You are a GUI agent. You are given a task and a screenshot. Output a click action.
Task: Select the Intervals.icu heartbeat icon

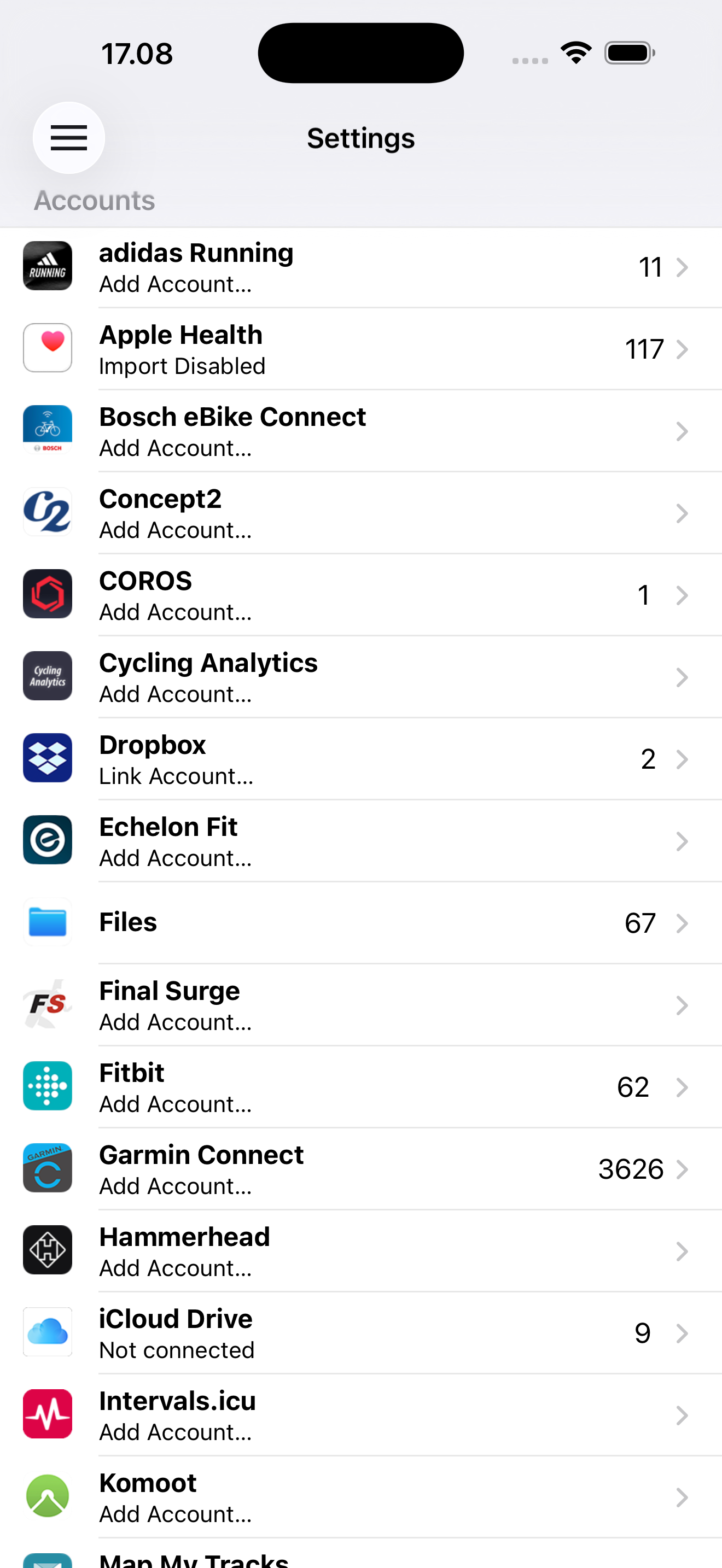(x=47, y=1413)
